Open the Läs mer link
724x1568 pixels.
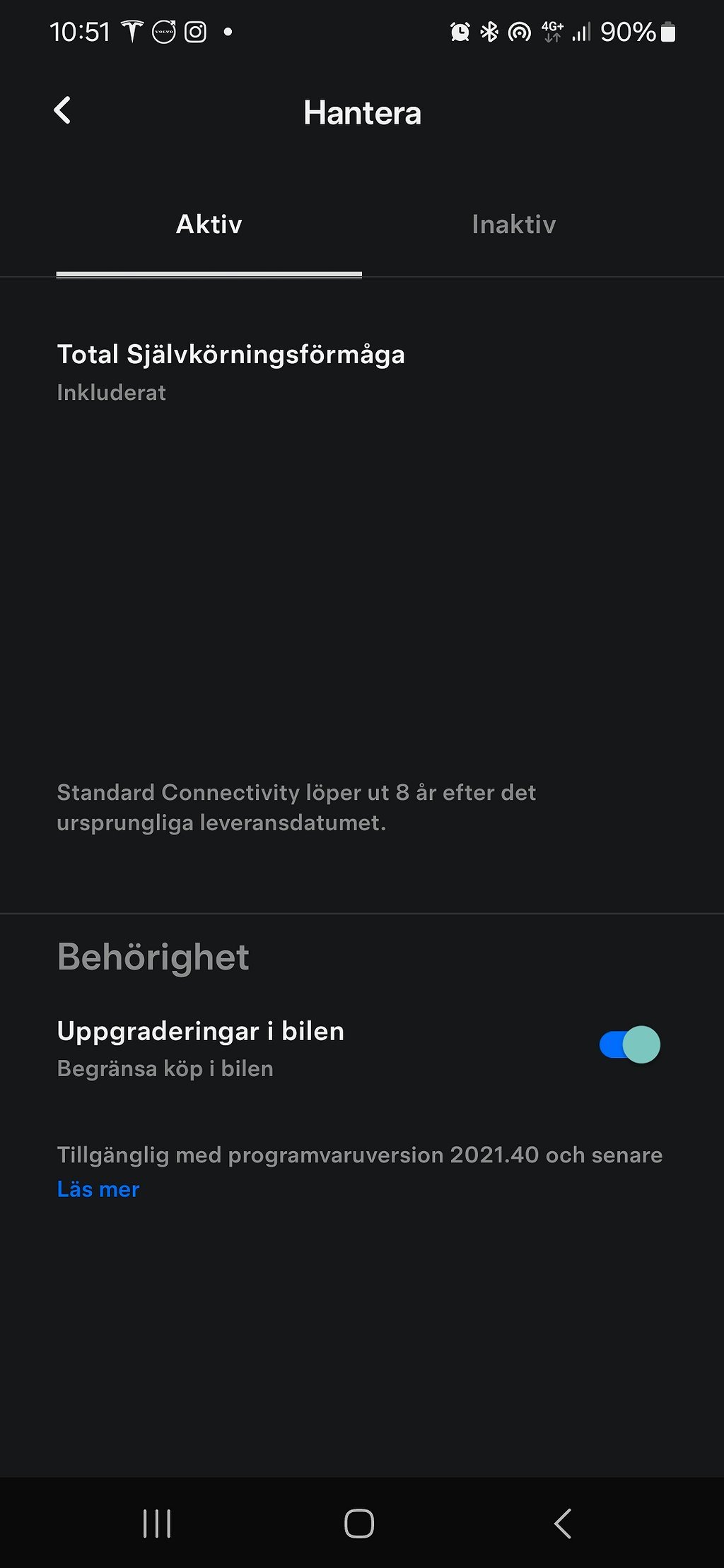tap(98, 1189)
